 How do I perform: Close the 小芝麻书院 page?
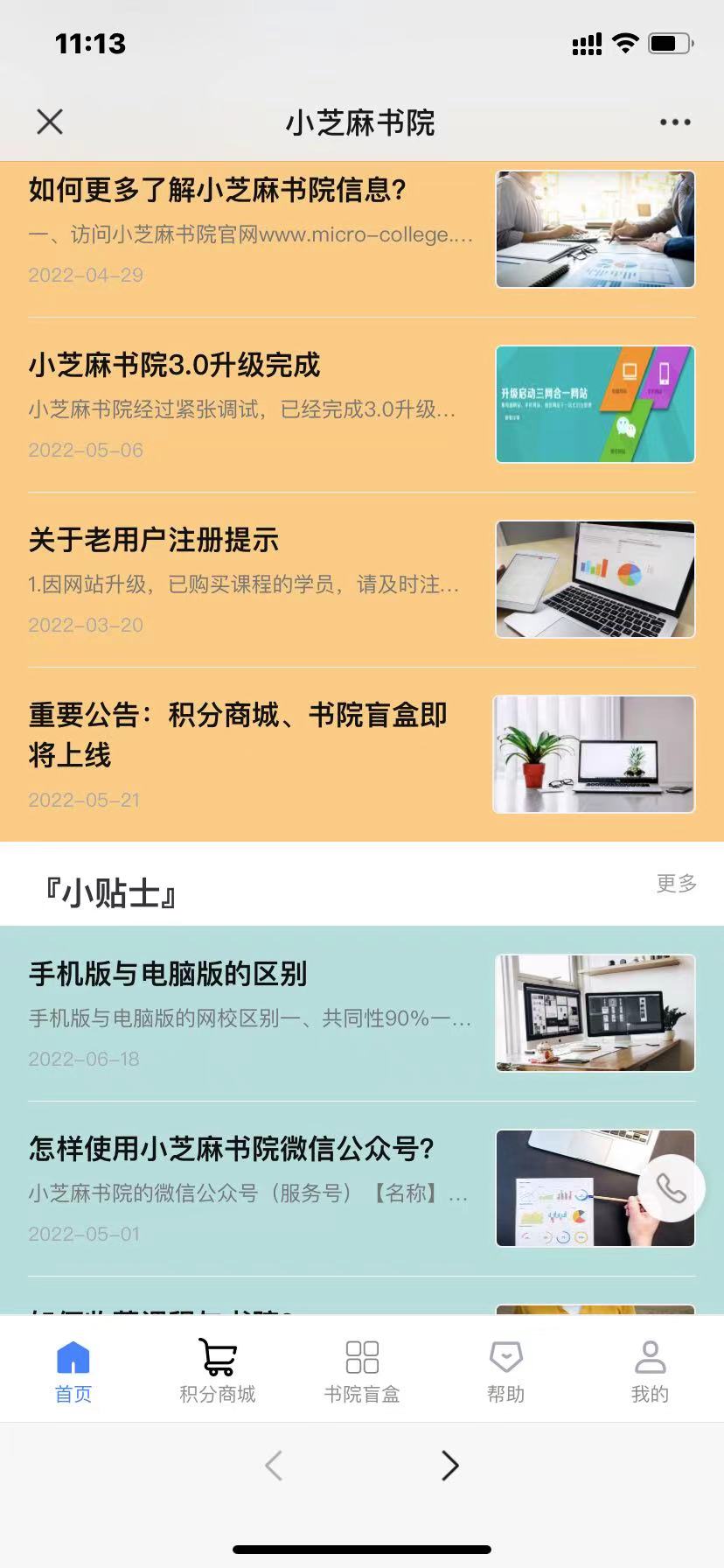(x=50, y=122)
